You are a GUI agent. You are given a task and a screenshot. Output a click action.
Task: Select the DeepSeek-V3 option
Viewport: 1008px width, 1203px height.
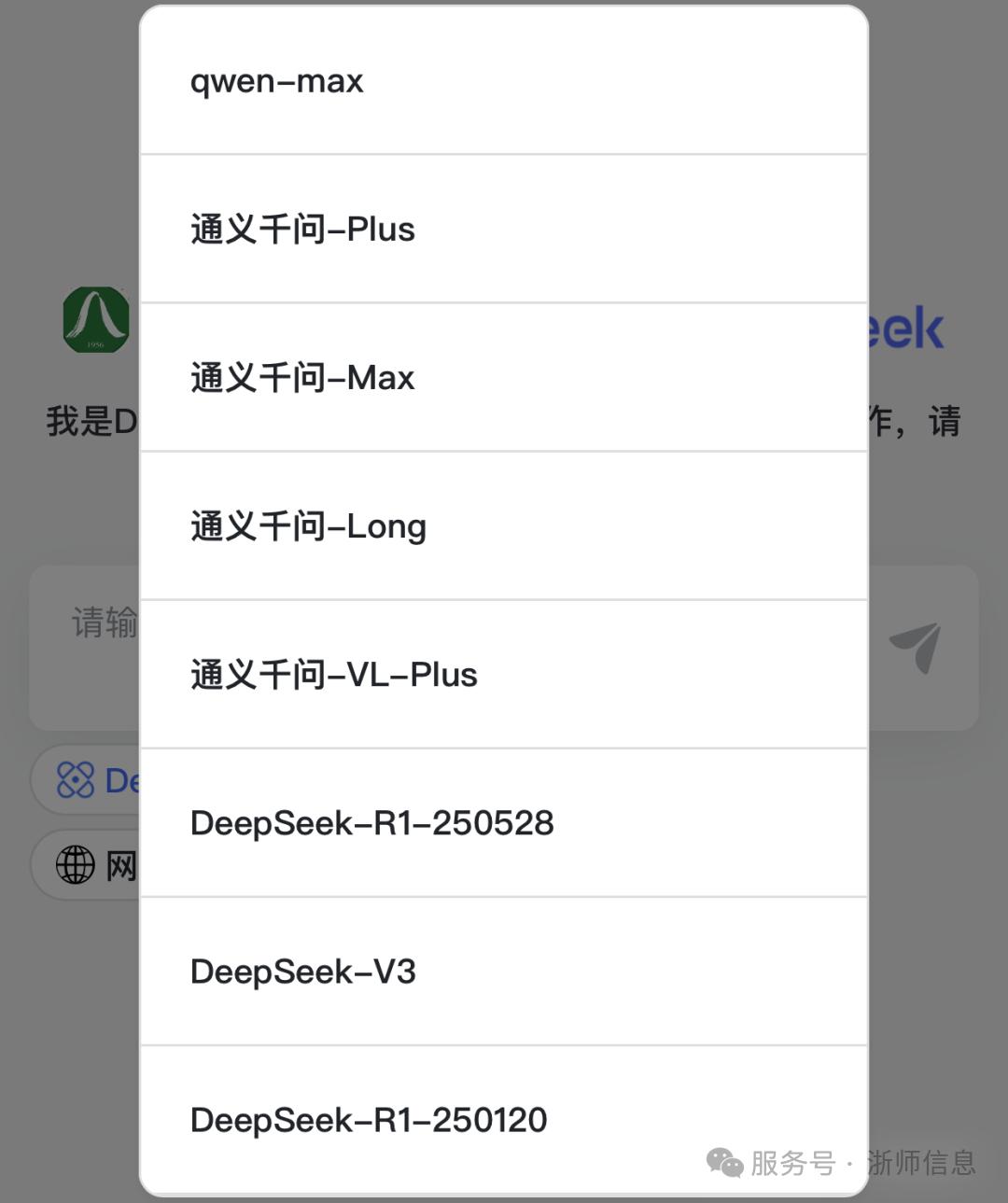coord(302,972)
